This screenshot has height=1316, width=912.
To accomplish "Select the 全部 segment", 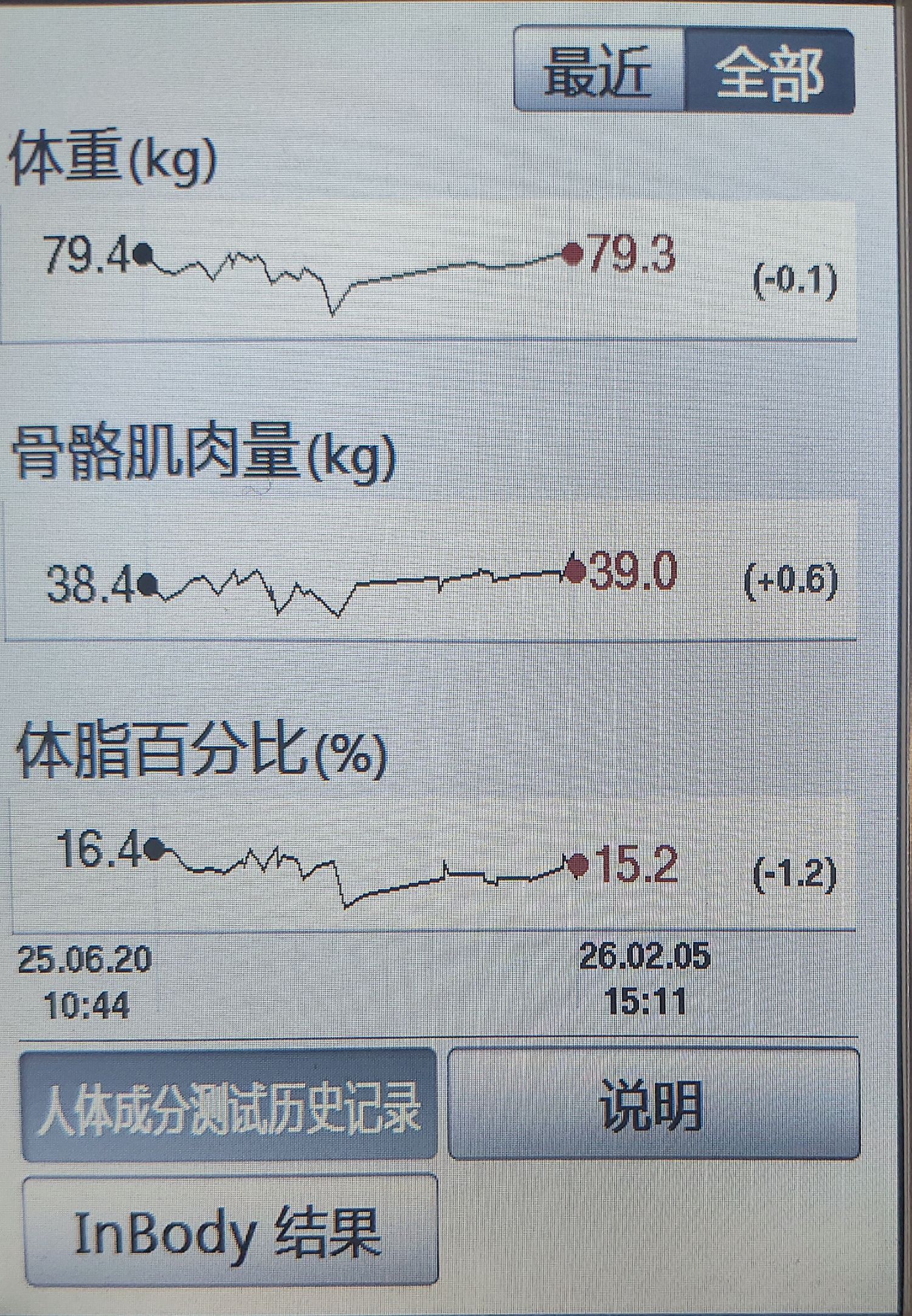I will pos(769,72).
